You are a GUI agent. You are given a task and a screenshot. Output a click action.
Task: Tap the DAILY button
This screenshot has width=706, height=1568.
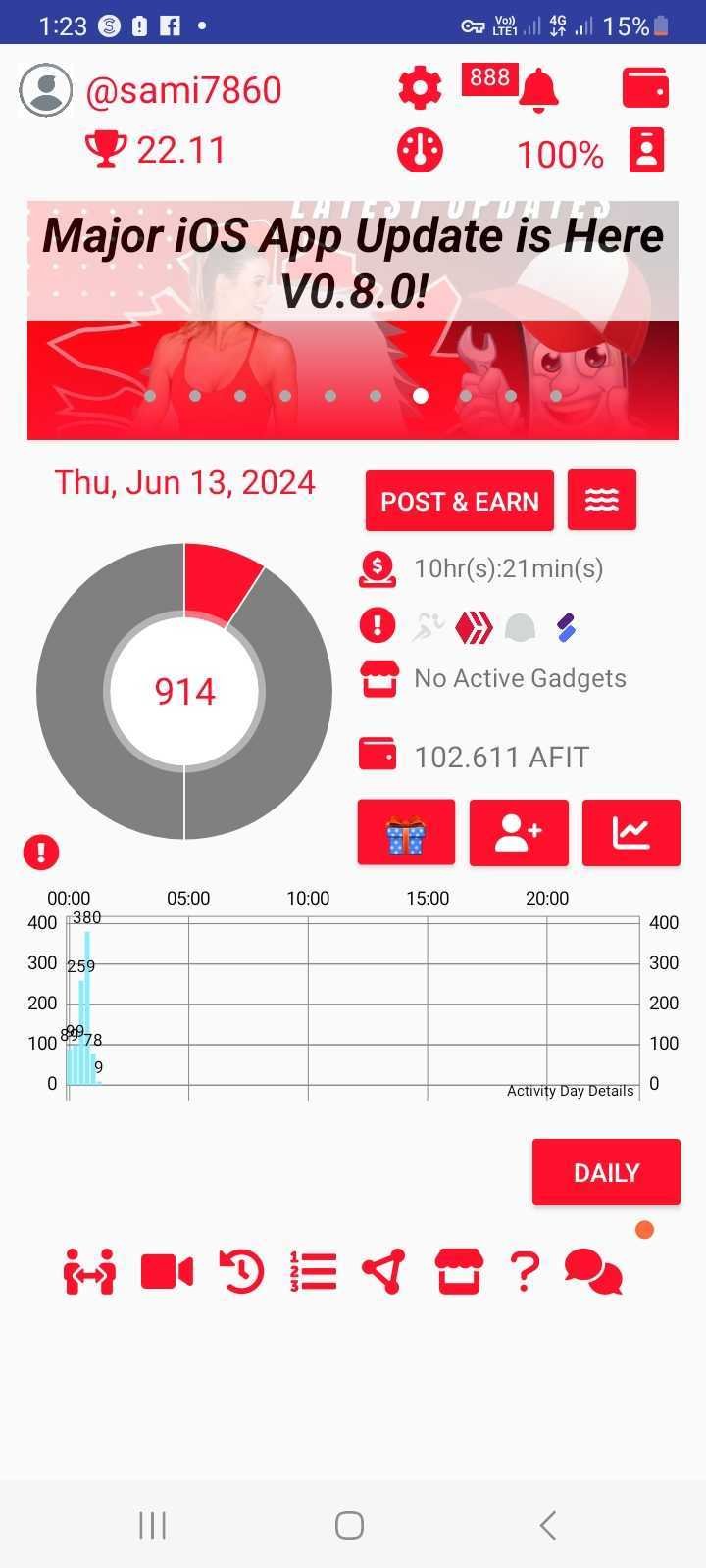(x=606, y=1172)
